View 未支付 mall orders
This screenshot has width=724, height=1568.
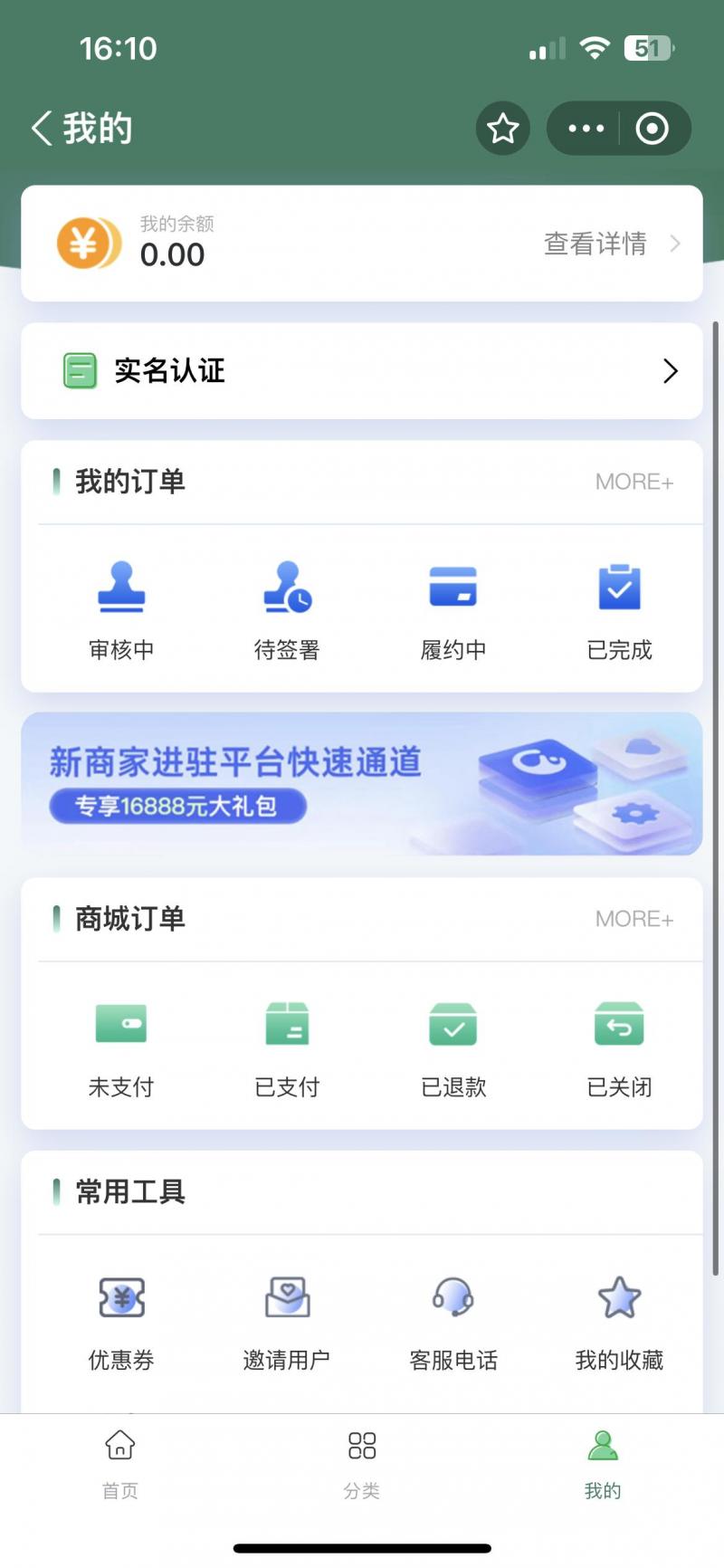[121, 1047]
